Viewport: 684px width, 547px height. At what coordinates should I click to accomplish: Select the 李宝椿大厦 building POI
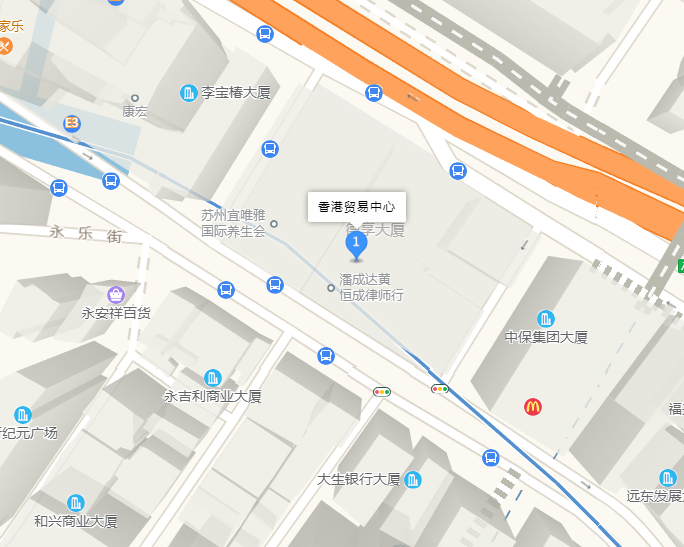pyautogui.click(x=189, y=93)
